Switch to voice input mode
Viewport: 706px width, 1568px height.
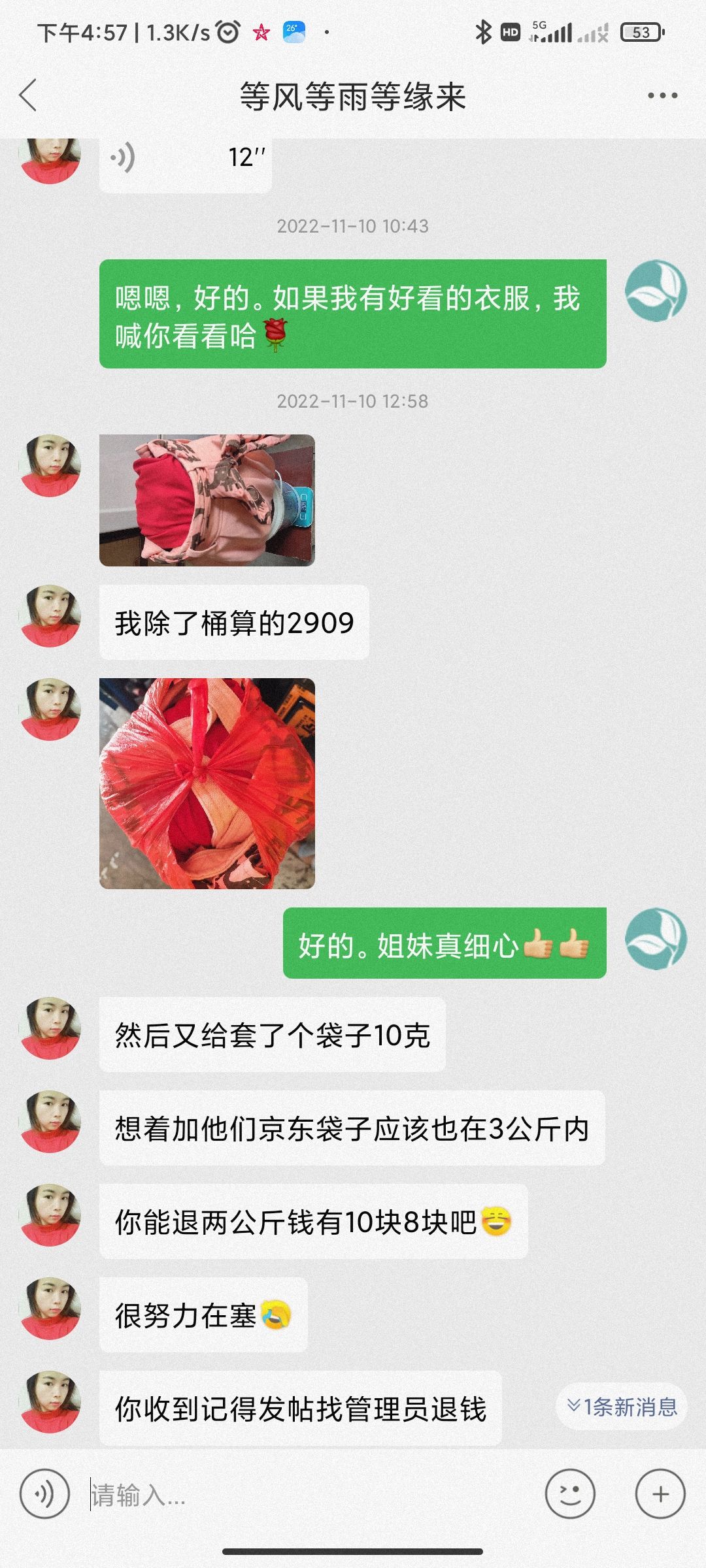44,1494
